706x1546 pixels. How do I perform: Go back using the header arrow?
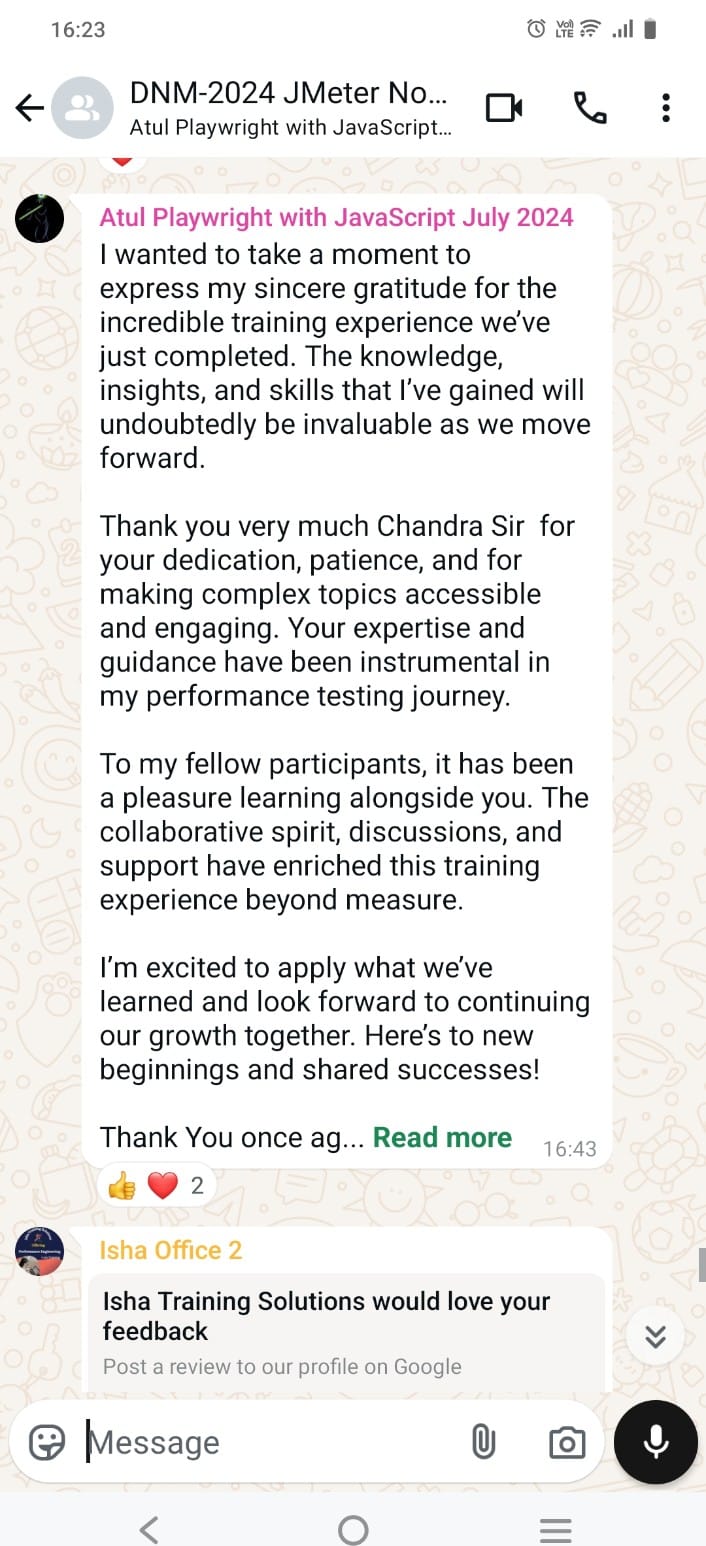point(30,108)
